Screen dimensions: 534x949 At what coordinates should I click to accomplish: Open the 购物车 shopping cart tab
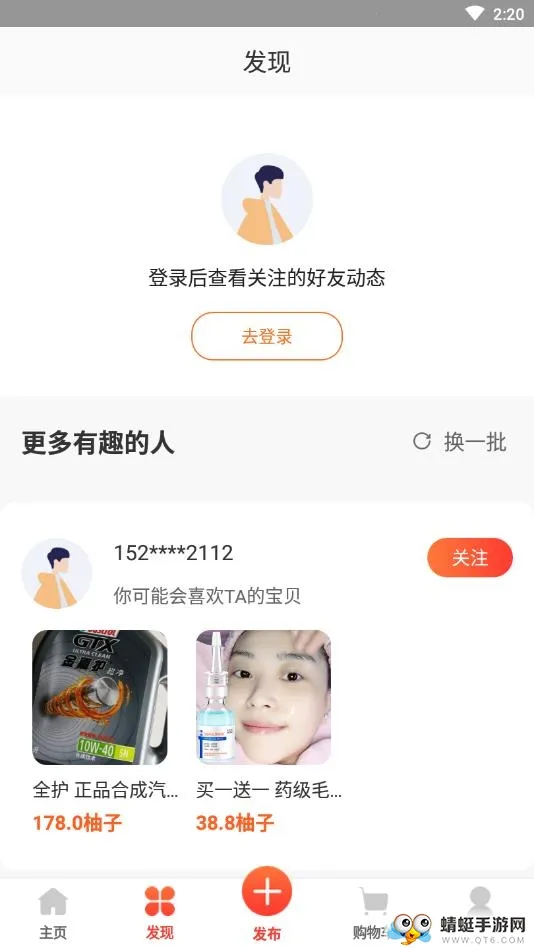(374, 913)
